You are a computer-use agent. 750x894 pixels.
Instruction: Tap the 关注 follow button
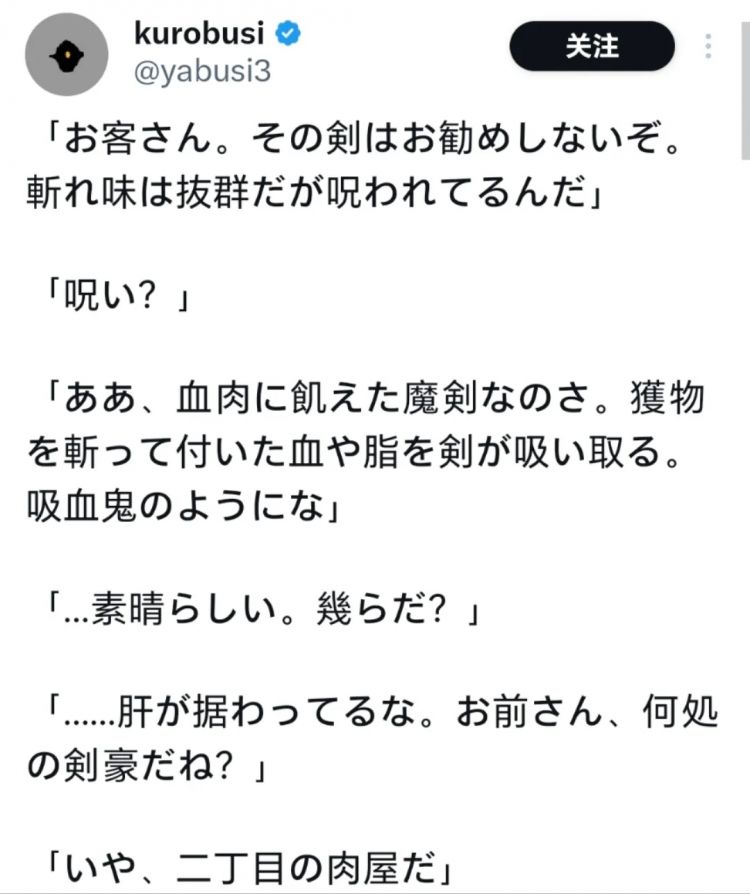pyautogui.click(x=592, y=47)
